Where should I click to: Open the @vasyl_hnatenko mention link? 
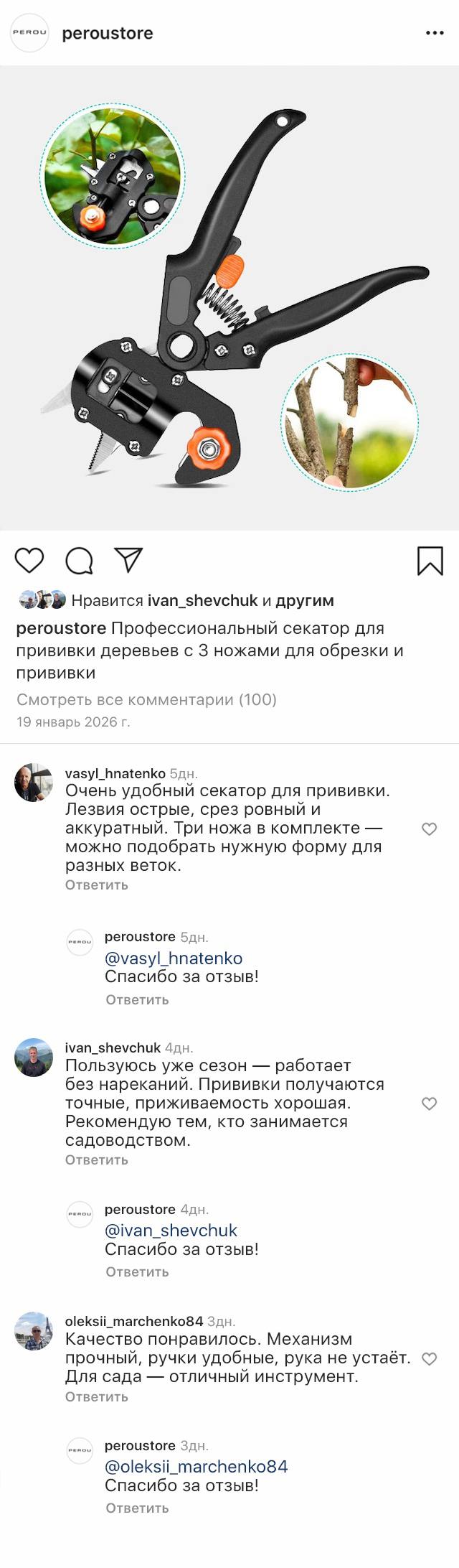[174, 958]
